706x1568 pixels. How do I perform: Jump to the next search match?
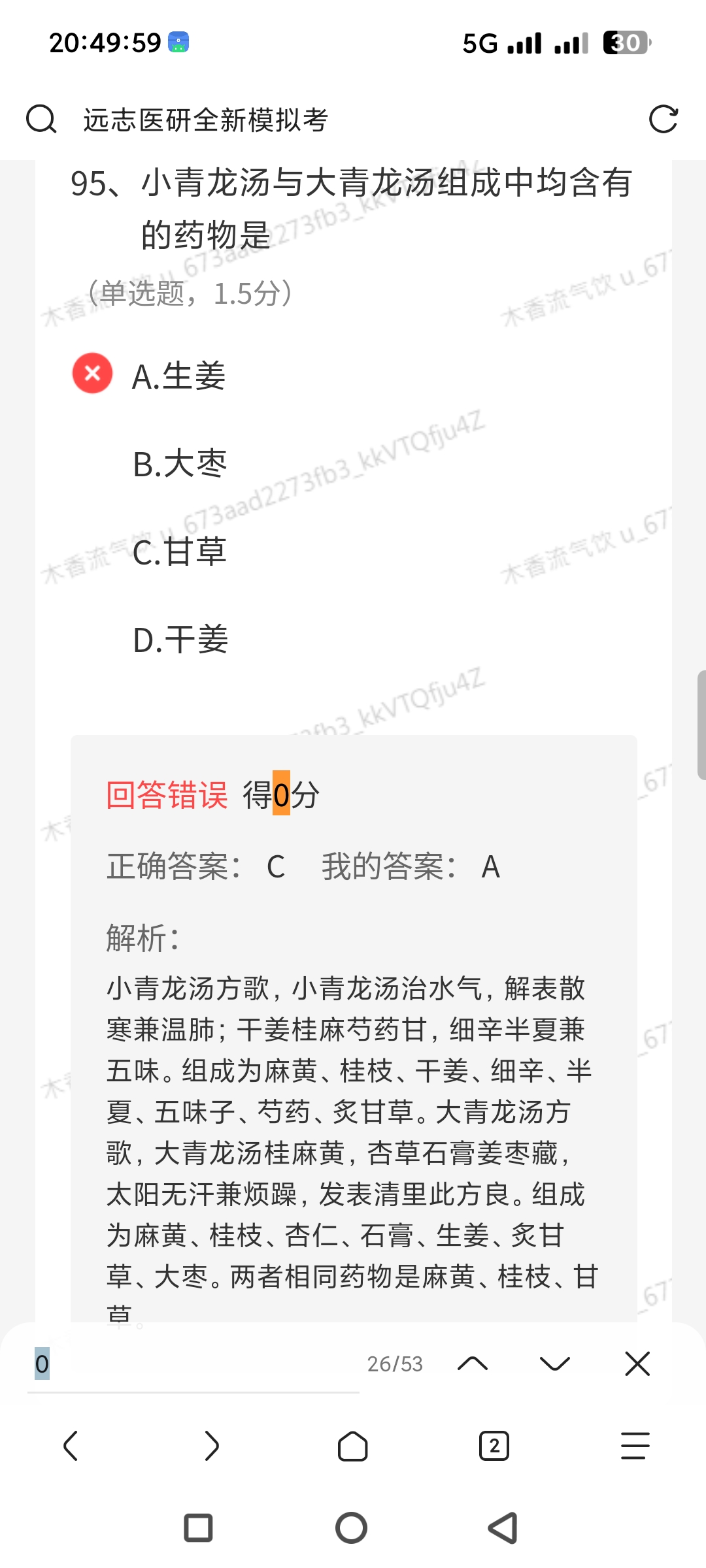pyautogui.click(x=555, y=1364)
